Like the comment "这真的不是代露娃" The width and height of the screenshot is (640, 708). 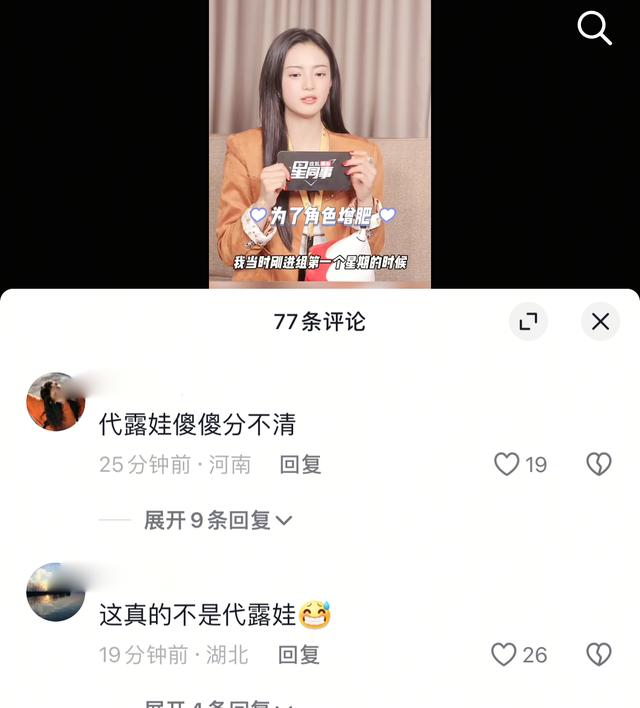click(505, 654)
